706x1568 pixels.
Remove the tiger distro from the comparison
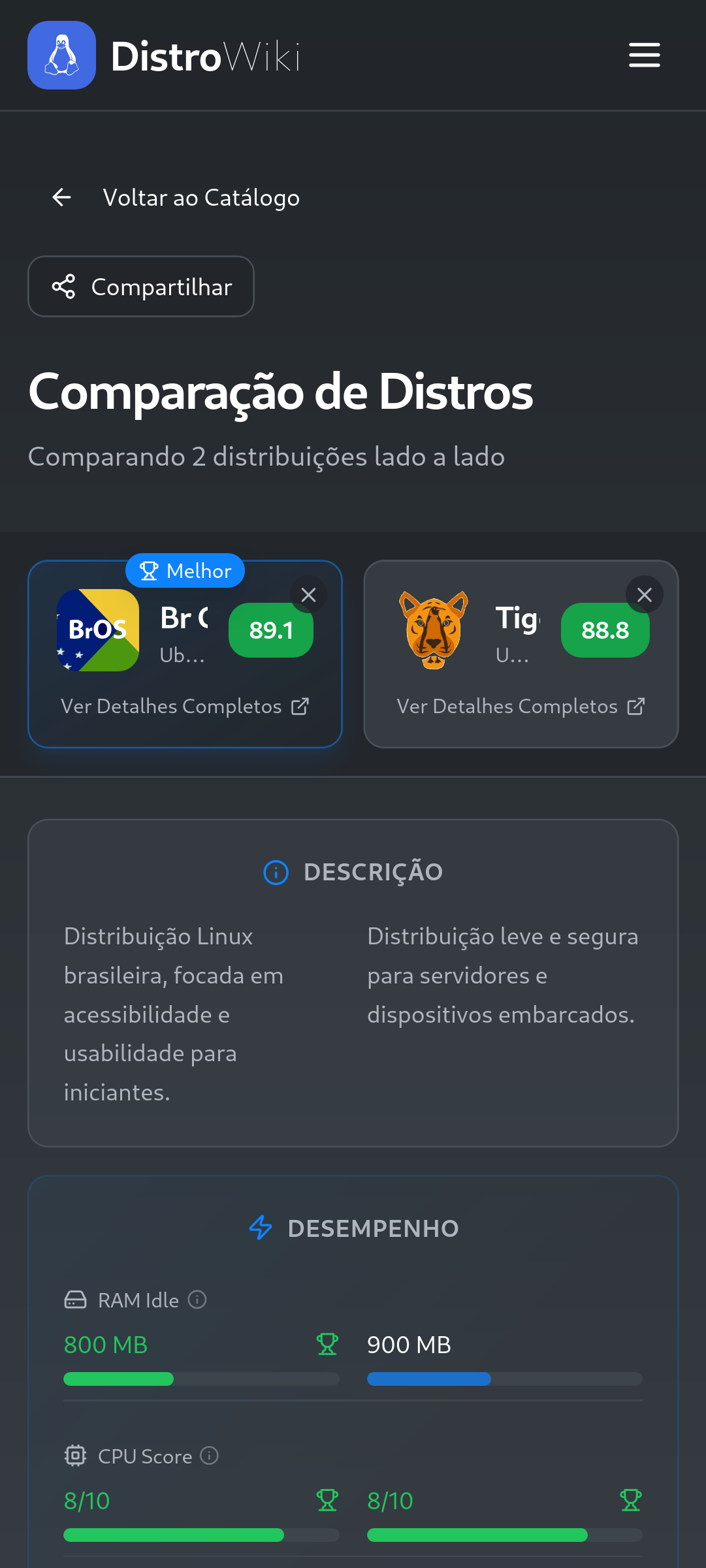(x=644, y=595)
